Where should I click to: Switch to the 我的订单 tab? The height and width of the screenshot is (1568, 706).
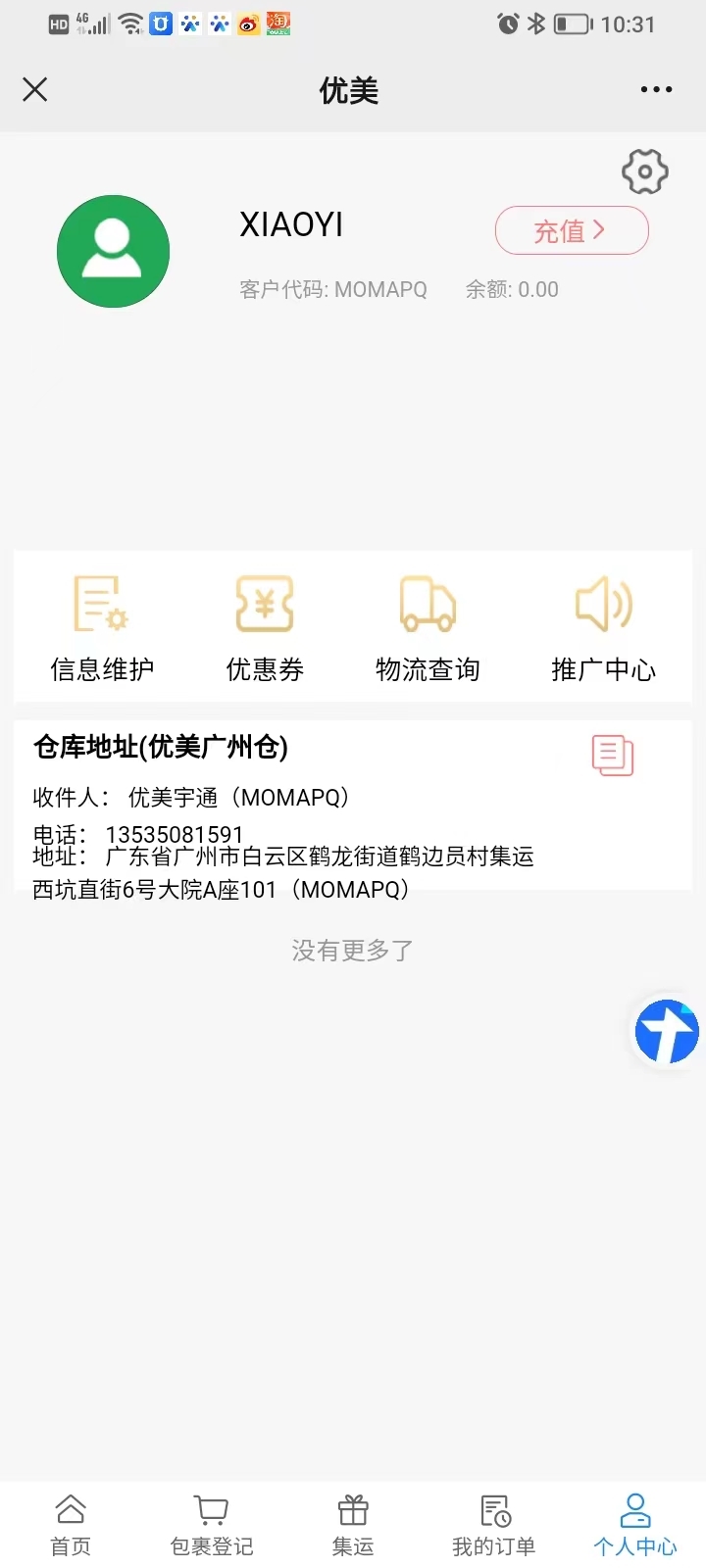coord(494,1526)
